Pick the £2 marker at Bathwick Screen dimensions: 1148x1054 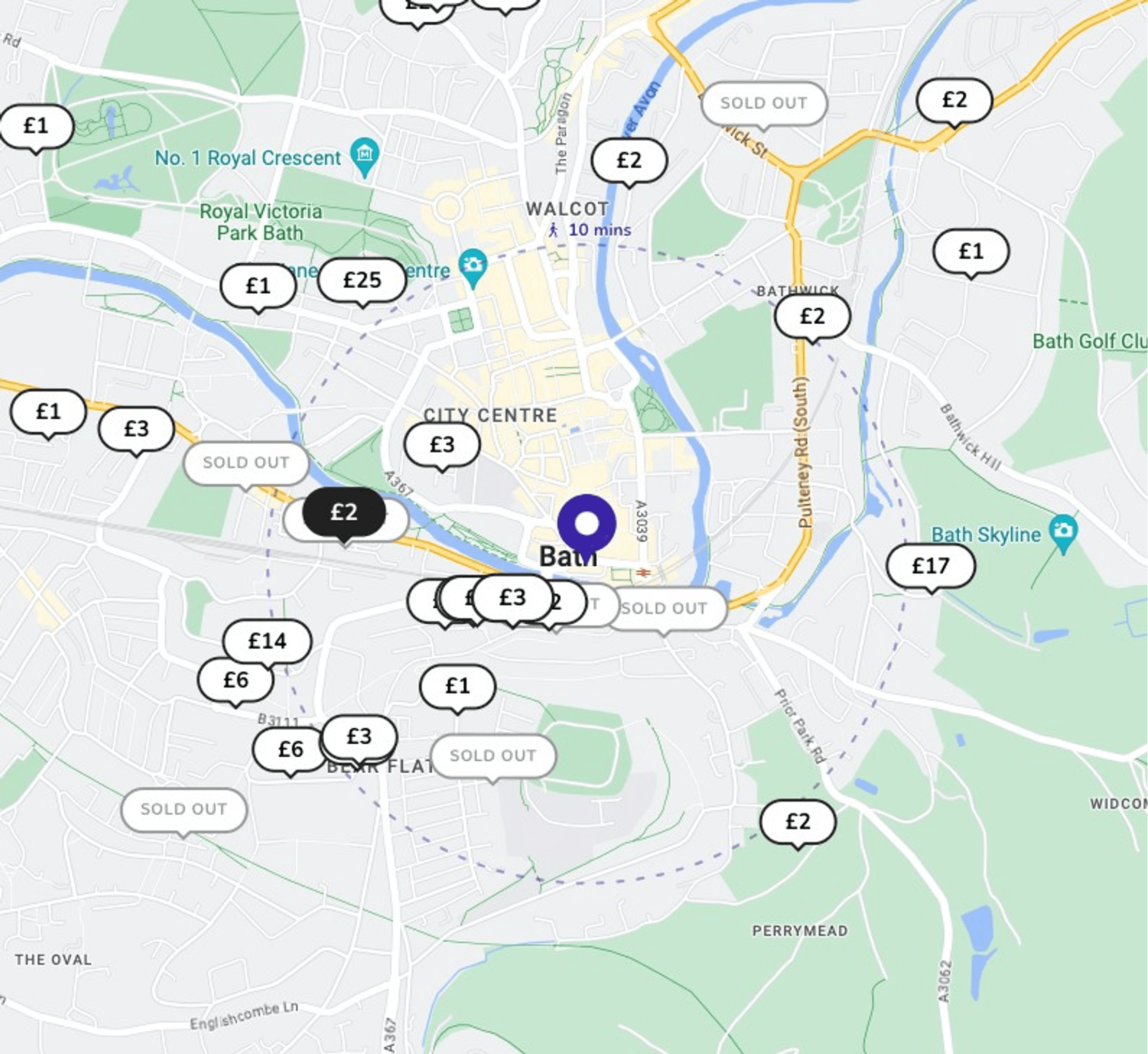pos(812,316)
